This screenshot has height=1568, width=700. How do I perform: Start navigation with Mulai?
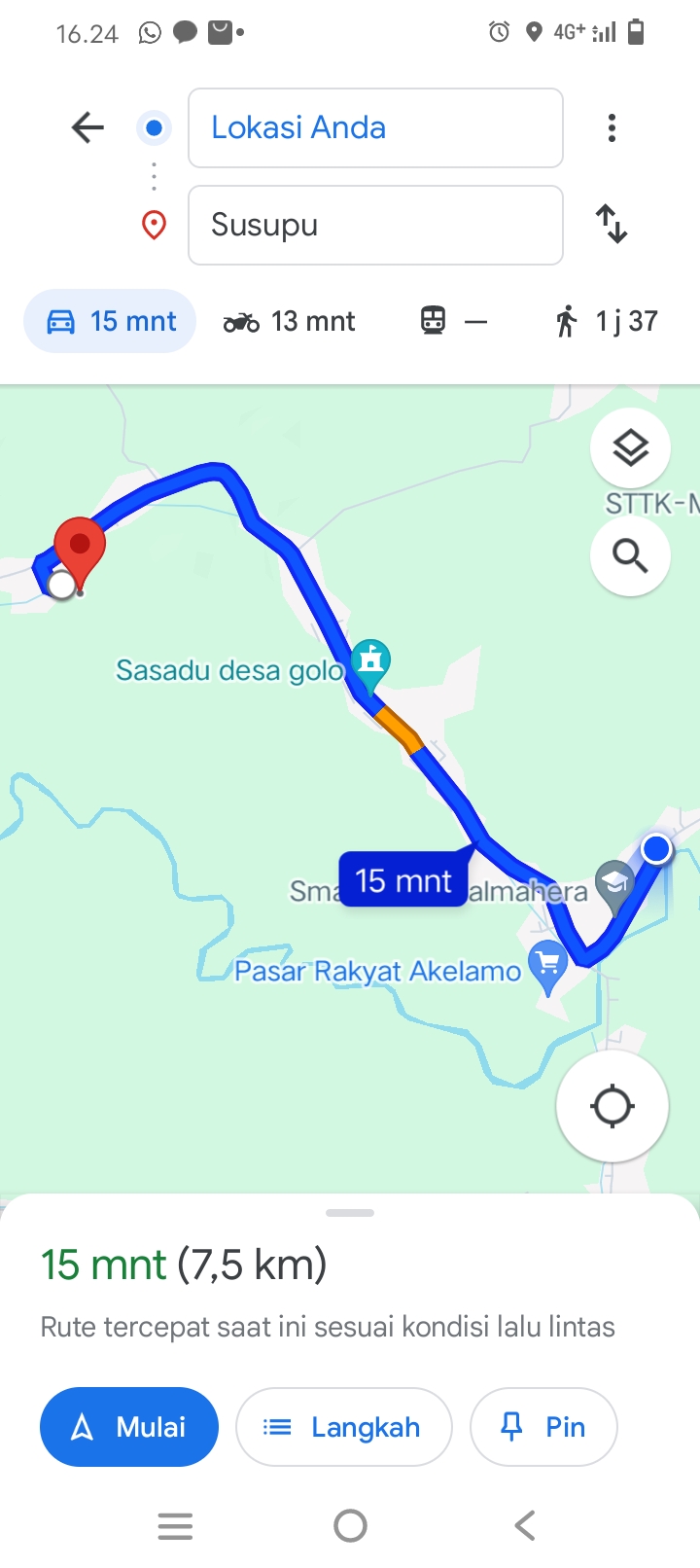click(x=129, y=1427)
